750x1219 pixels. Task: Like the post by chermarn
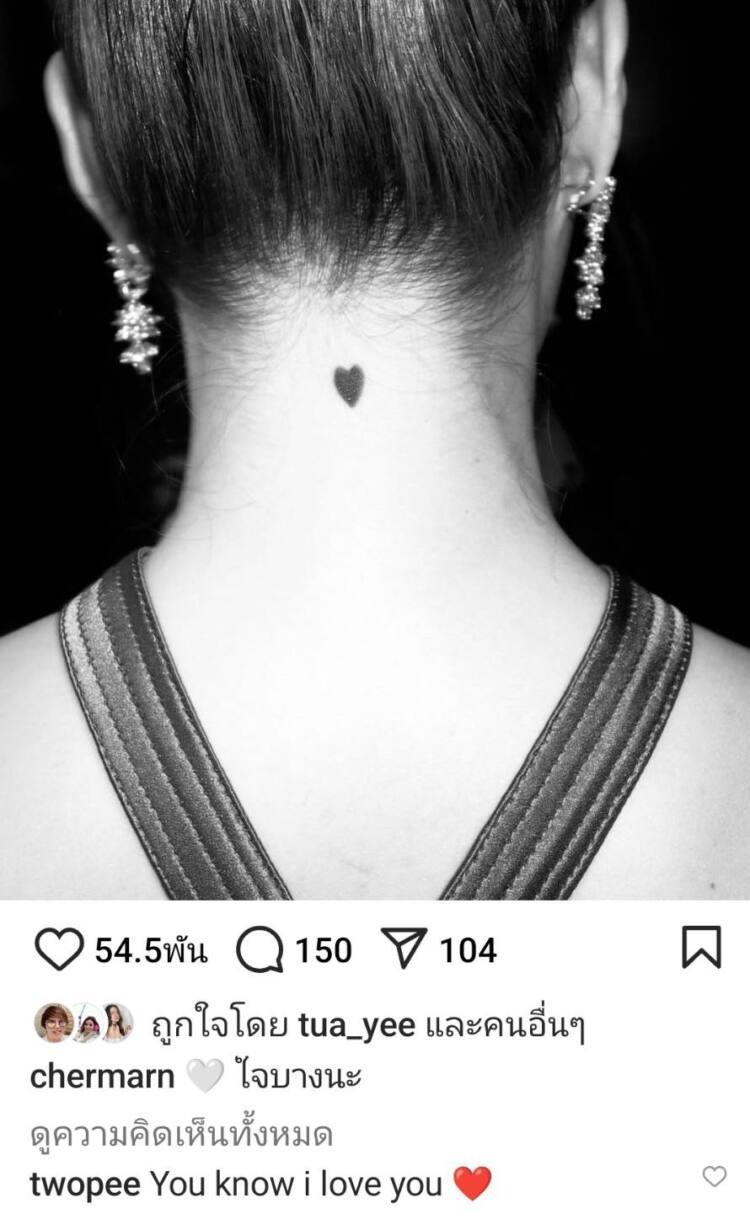[x=61, y=950]
